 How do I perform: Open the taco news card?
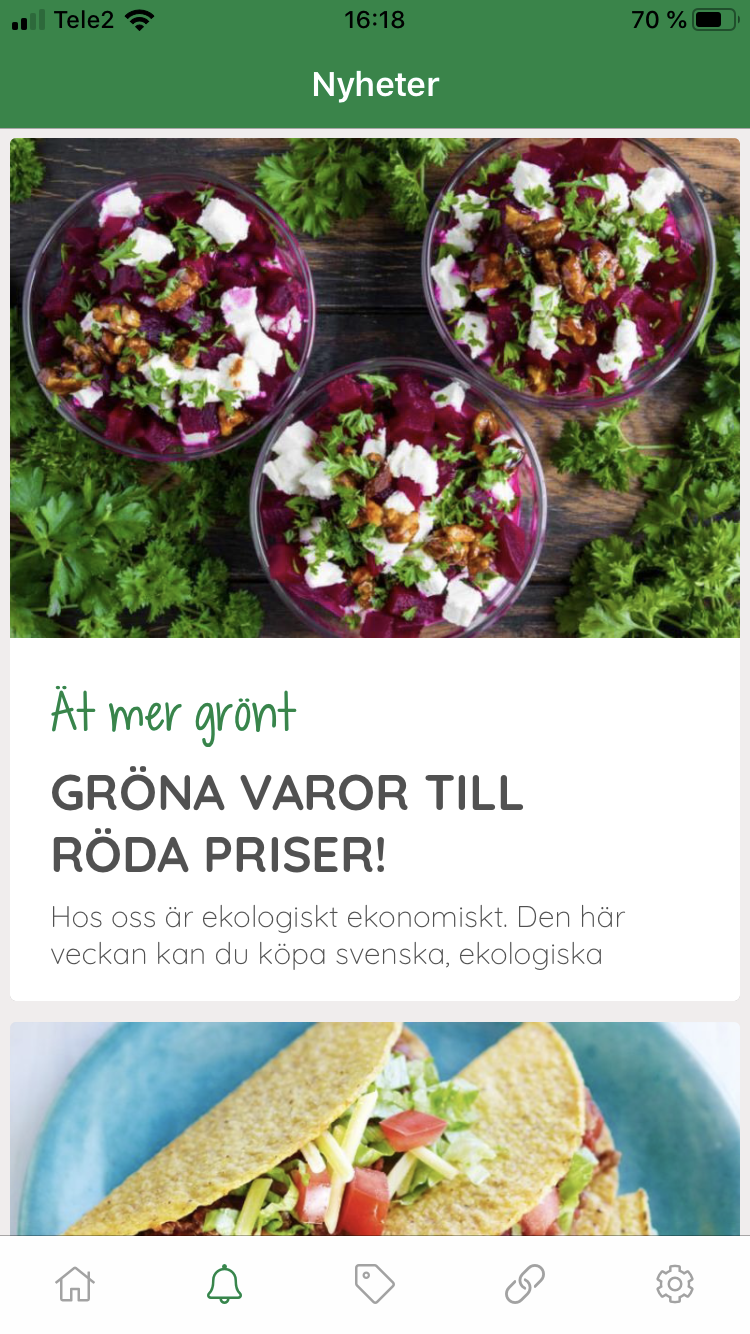click(x=375, y=1128)
